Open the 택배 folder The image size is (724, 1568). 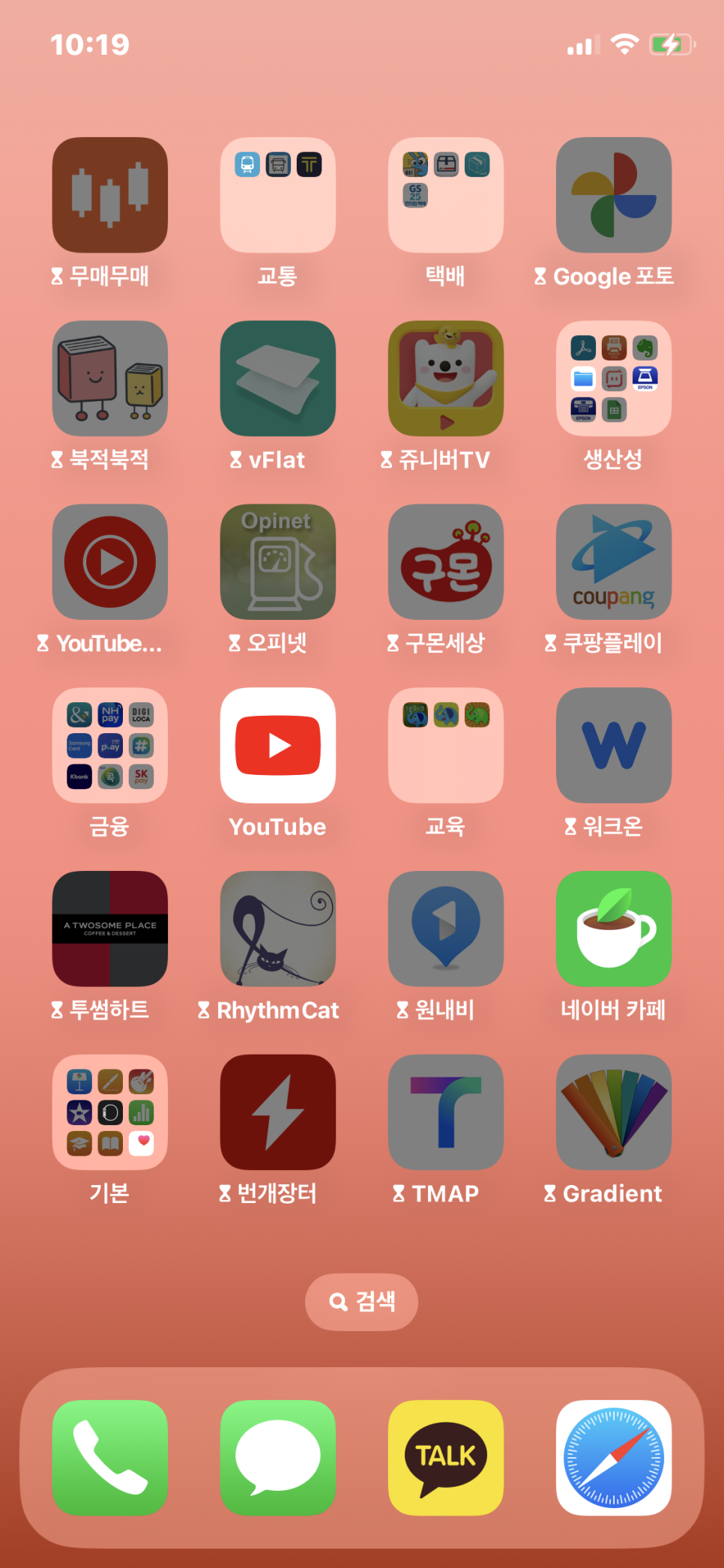click(x=445, y=195)
